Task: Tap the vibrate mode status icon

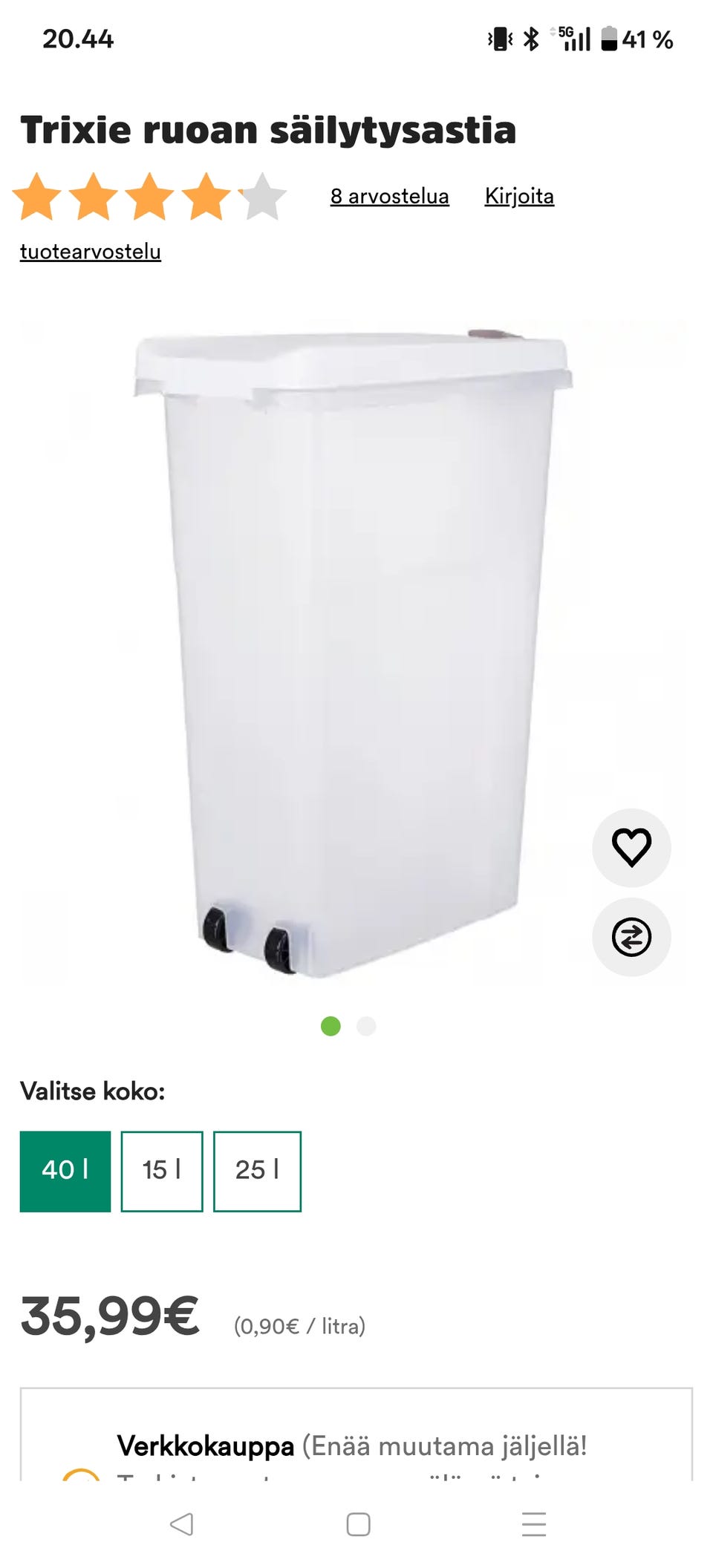Action: 499,40
